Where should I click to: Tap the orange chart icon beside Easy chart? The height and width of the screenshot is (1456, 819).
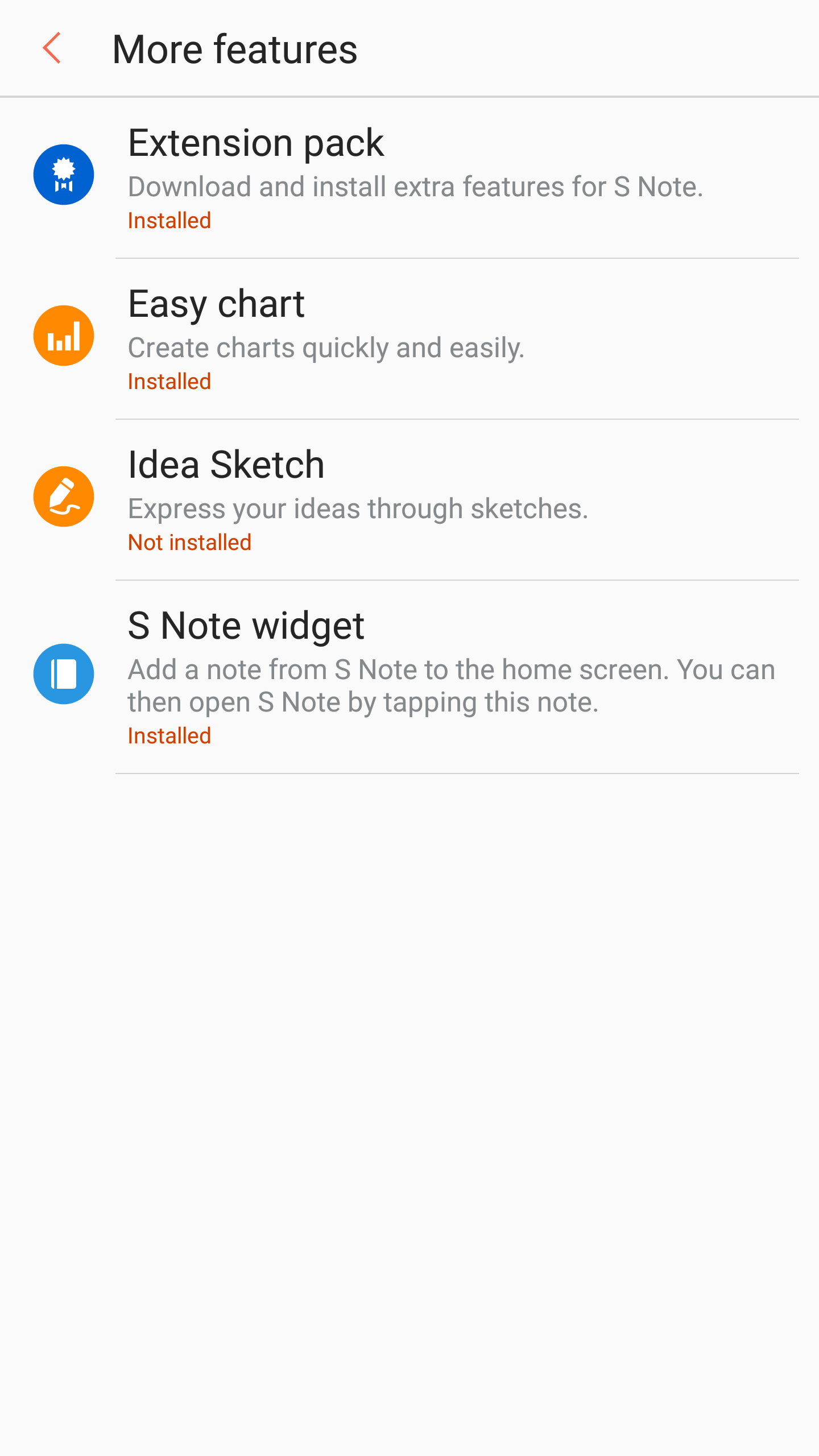click(x=64, y=335)
